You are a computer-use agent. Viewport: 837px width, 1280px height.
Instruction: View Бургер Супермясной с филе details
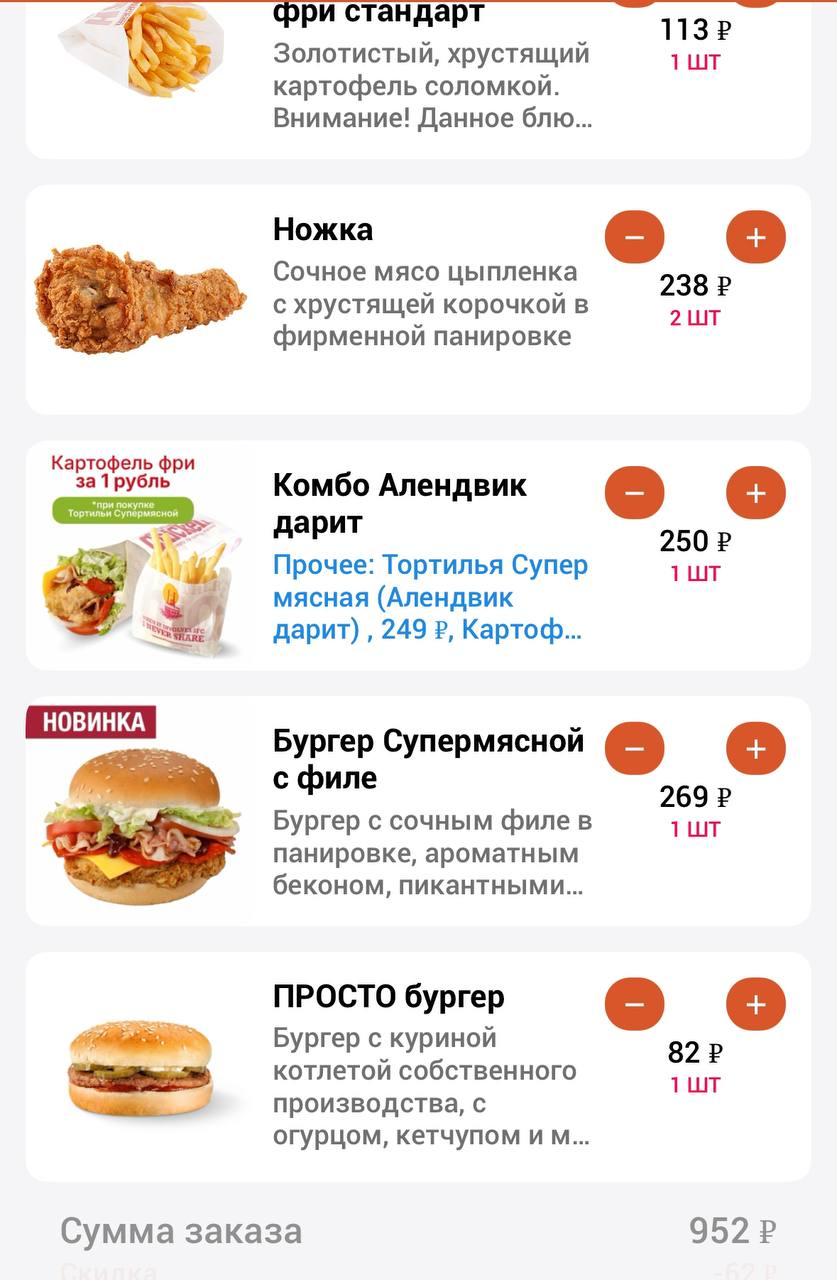[428, 759]
